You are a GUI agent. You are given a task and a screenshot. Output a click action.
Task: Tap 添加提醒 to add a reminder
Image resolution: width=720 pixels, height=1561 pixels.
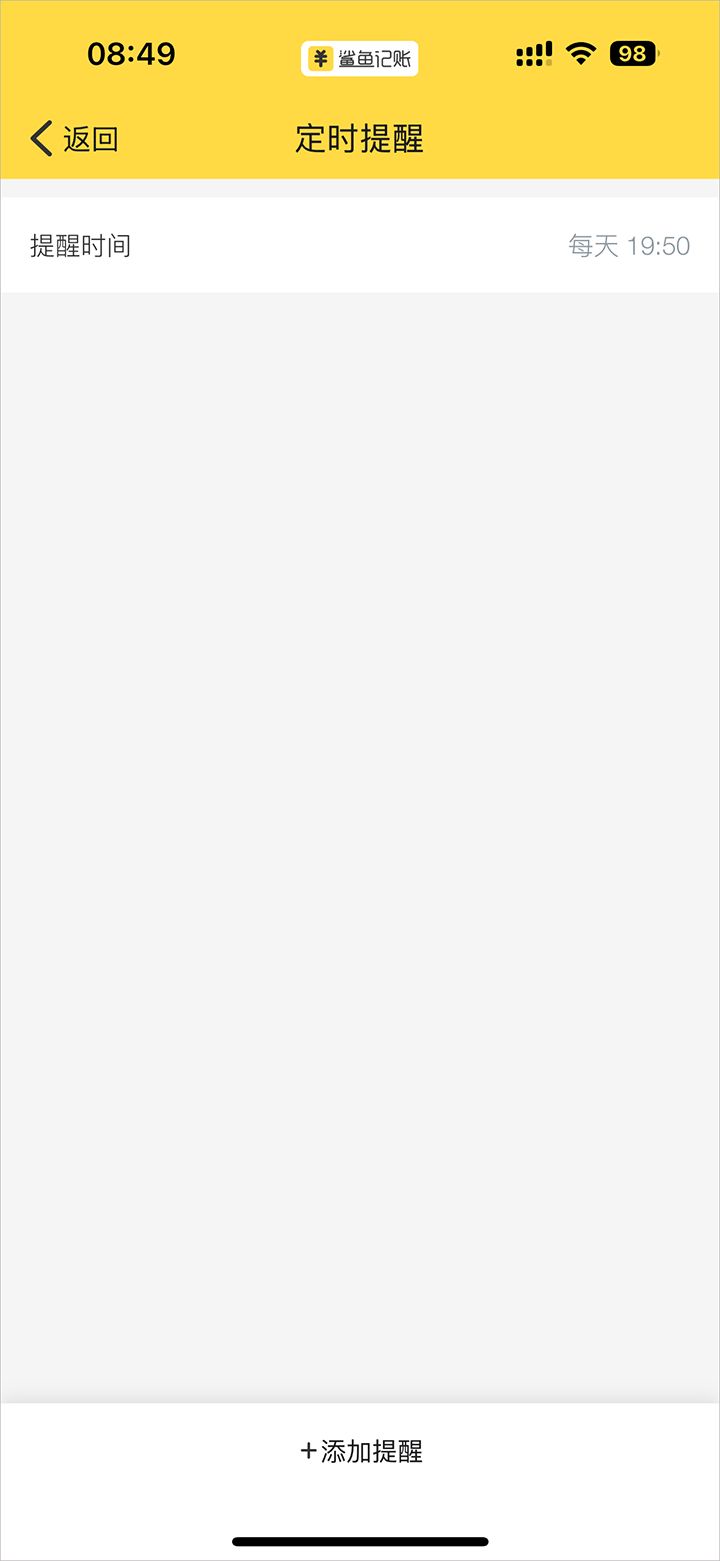coord(361,1451)
